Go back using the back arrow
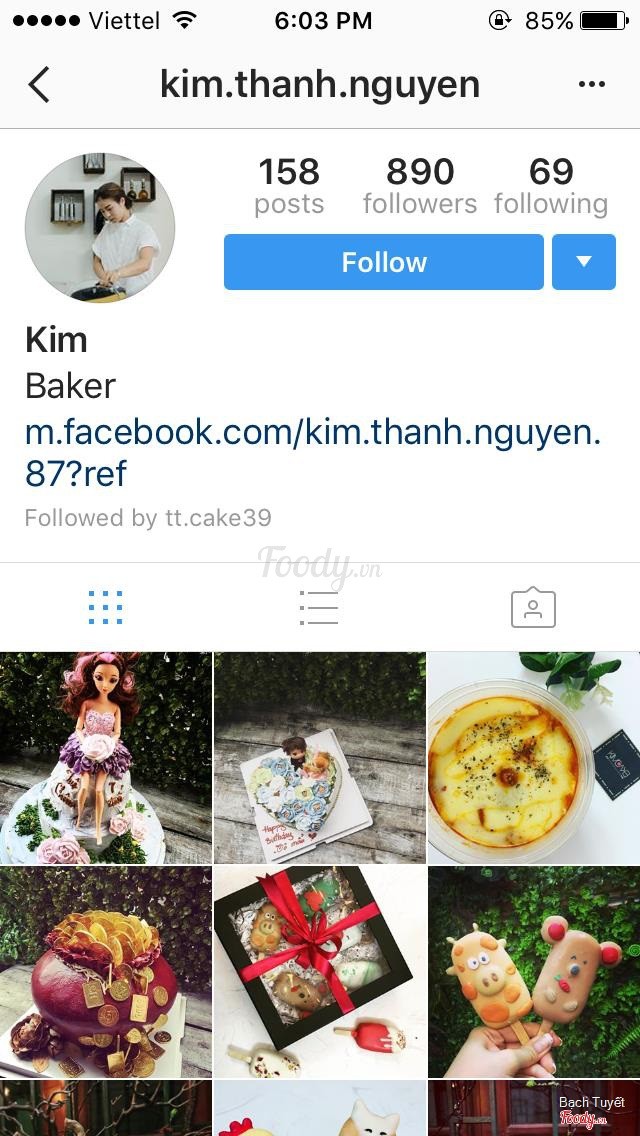This screenshot has height=1136, width=640. coord(39,85)
